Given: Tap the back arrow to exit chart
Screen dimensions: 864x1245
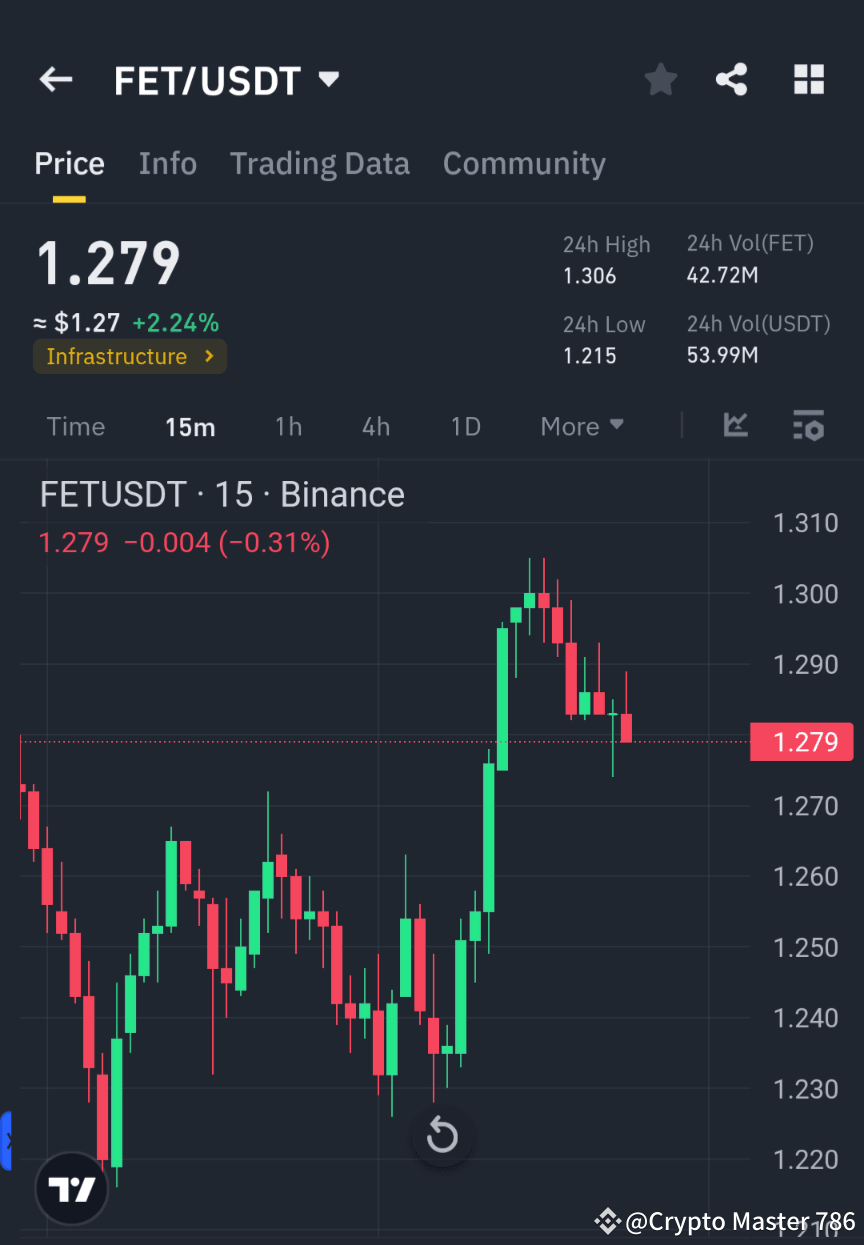Looking at the screenshot, I should coord(55,79).
